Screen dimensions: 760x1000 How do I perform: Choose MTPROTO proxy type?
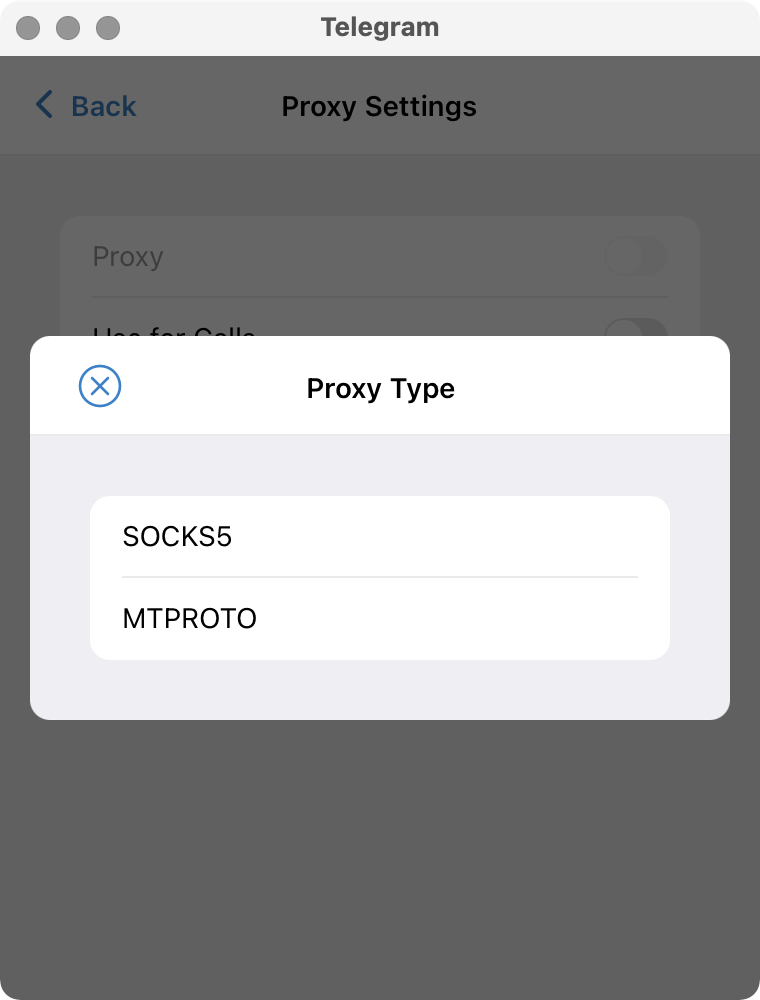(x=379, y=619)
